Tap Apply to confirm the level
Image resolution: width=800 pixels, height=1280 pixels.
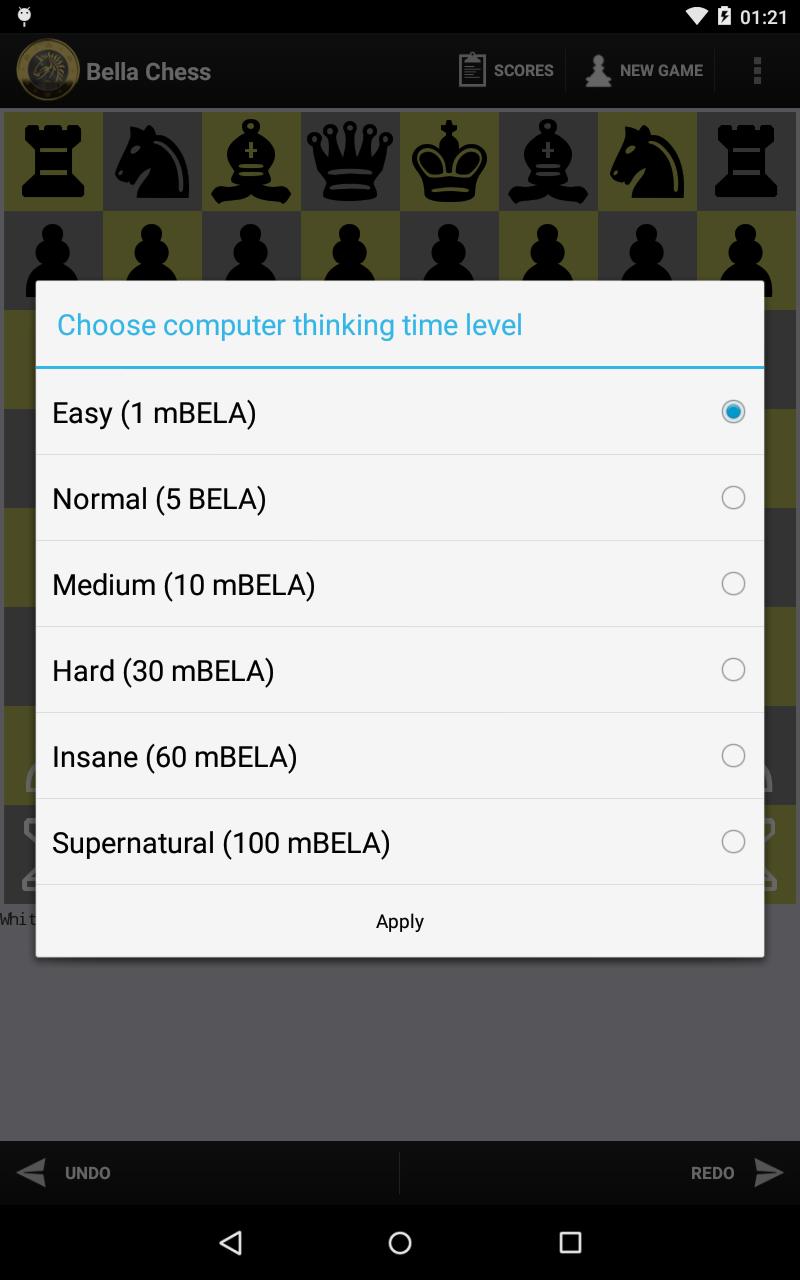400,921
